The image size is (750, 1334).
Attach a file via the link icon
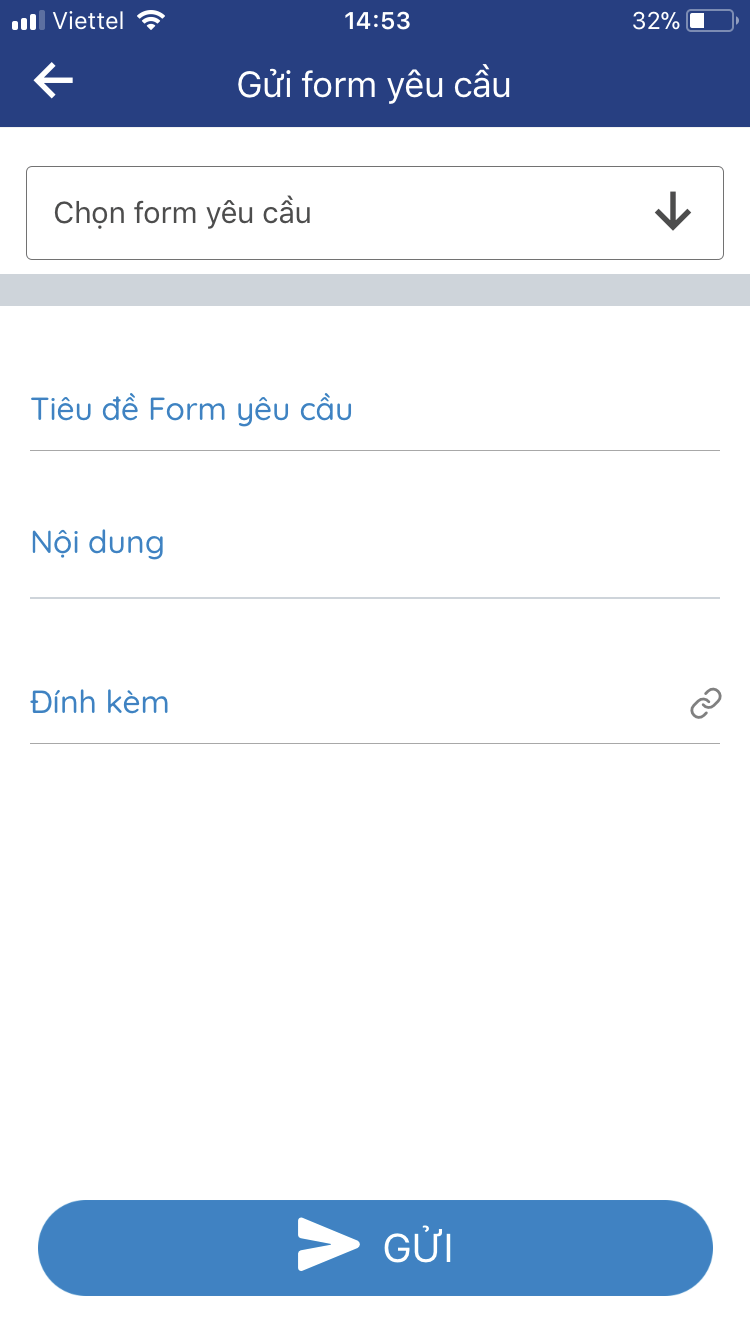tap(706, 704)
